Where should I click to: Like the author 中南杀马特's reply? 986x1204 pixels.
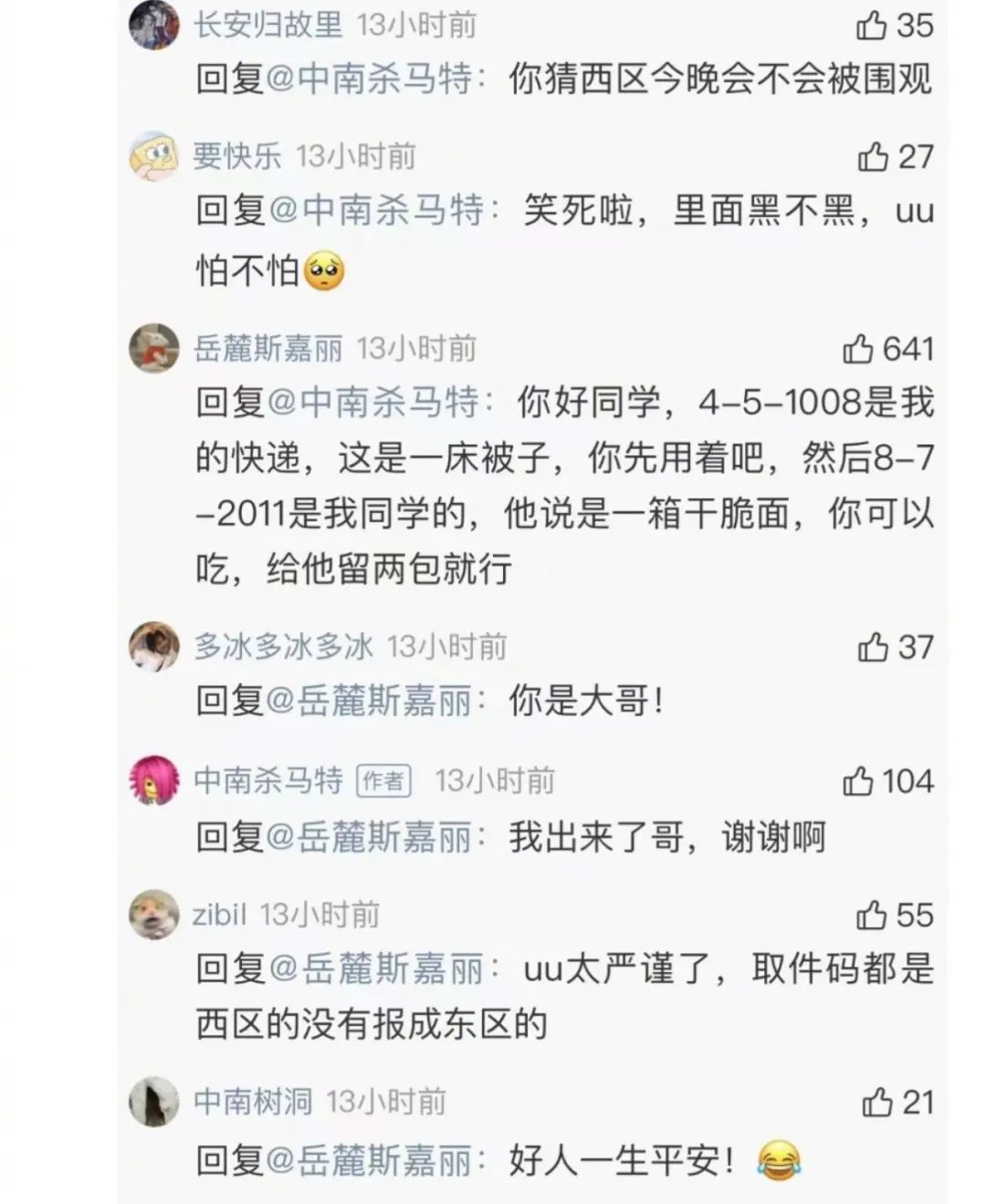(858, 781)
